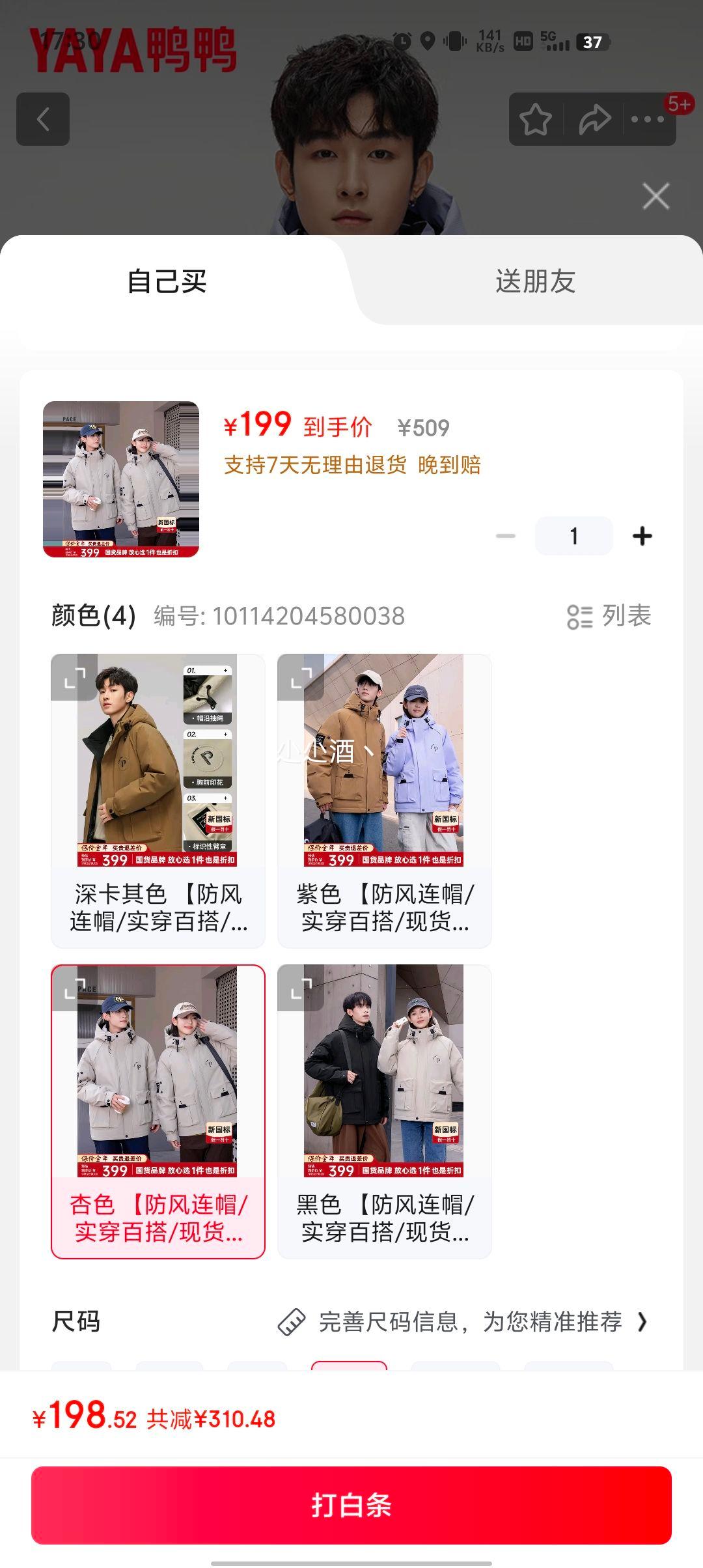Switch to the 送朋友 tab
703x1568 pixels.
click(535, 282)
